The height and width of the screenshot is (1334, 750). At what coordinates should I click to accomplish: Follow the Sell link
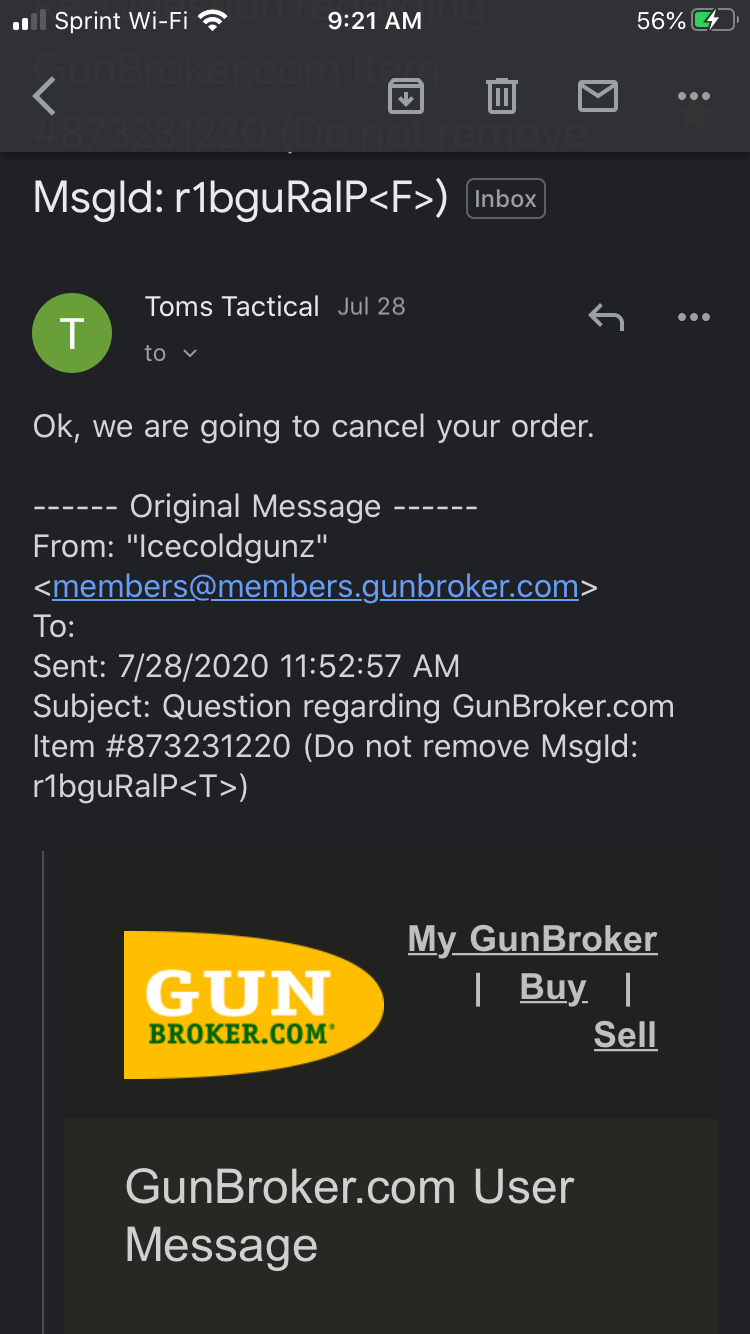pos(625,1035)
